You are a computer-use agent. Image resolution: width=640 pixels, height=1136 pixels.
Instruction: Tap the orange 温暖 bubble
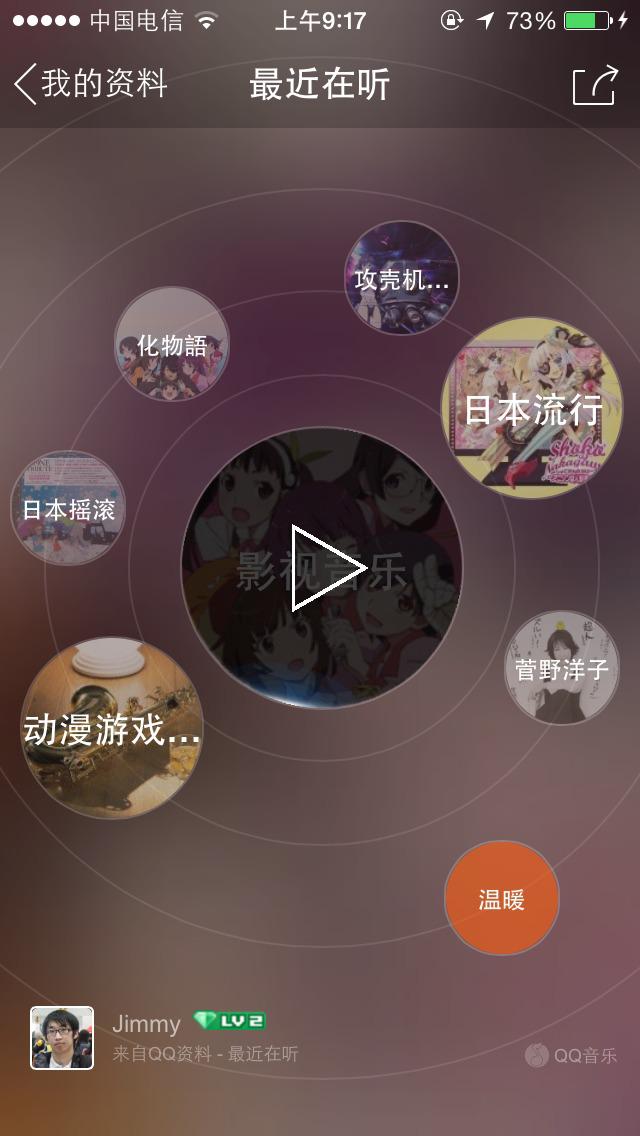[501, 898]
